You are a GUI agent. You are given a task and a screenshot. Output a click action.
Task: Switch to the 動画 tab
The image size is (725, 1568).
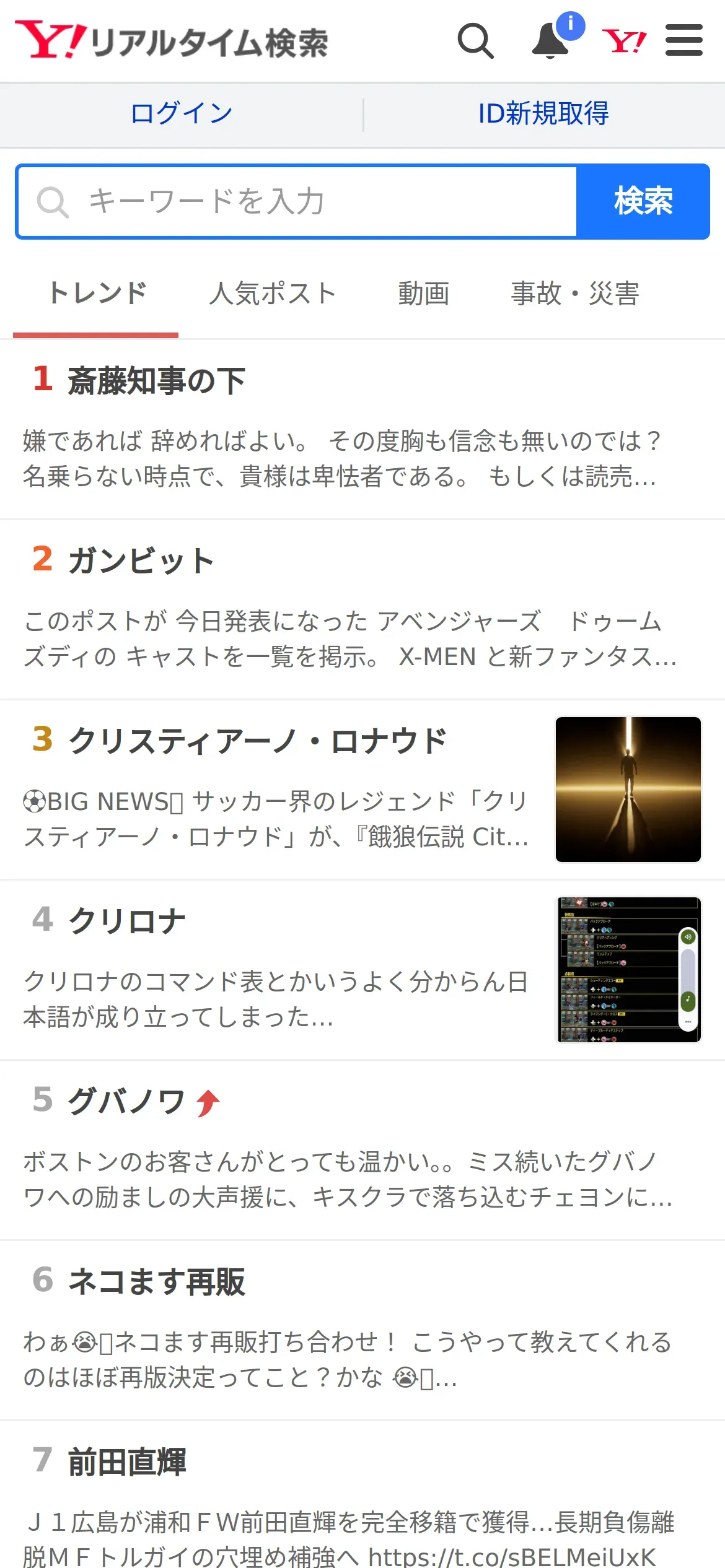tap(424, 294)
